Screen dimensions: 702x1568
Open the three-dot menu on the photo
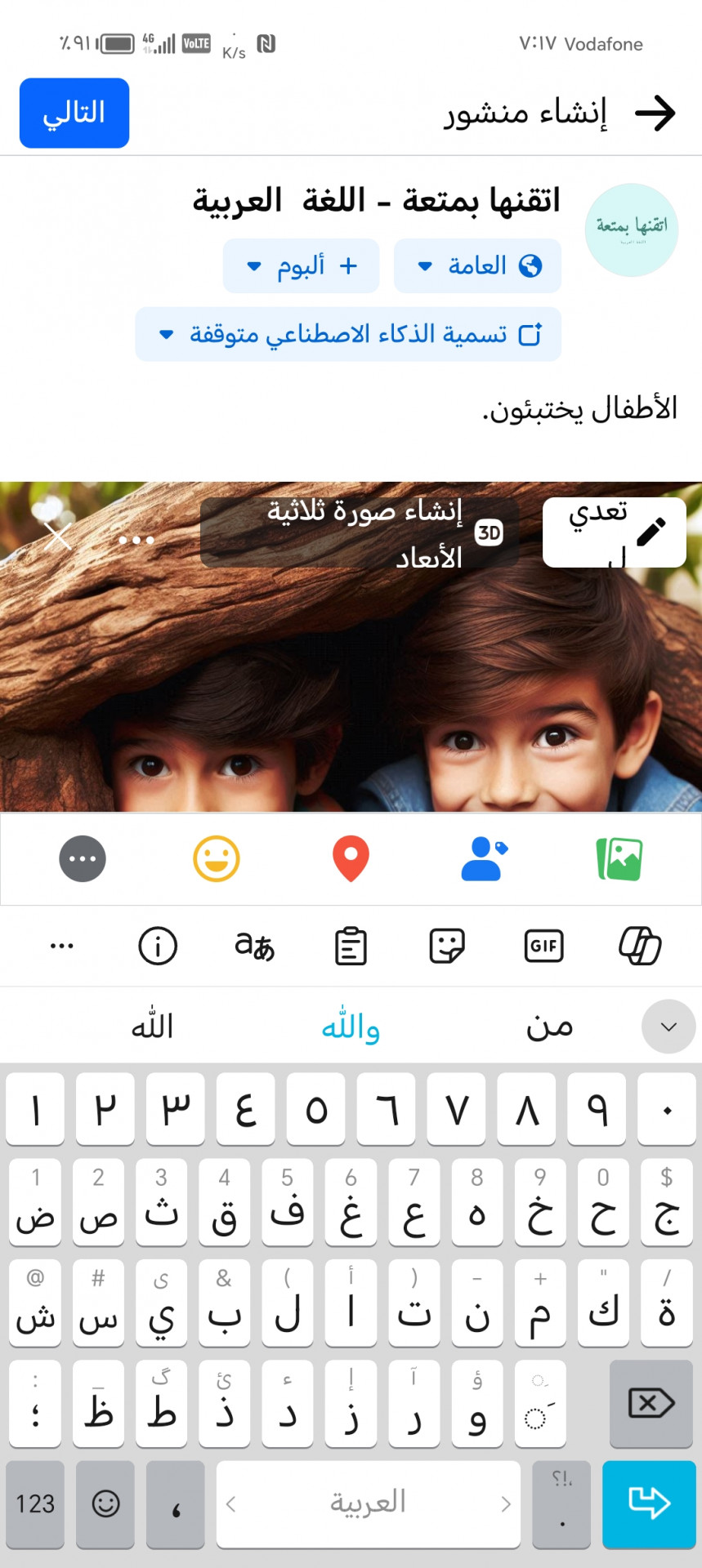(x=136, y=540)
